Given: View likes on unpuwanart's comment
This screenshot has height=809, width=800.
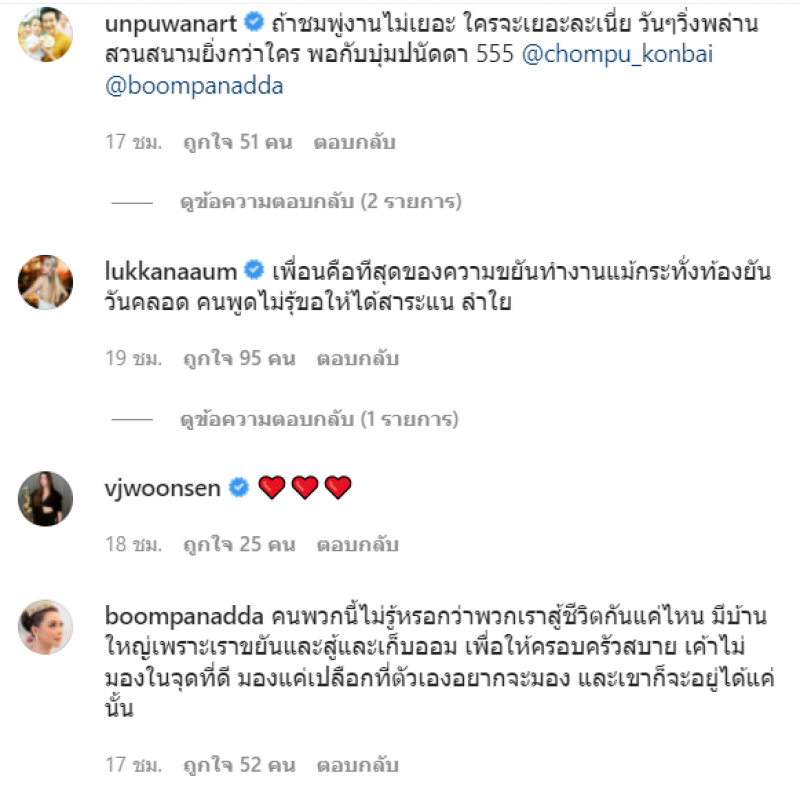Looking at the screenshot, I should 237,142.
